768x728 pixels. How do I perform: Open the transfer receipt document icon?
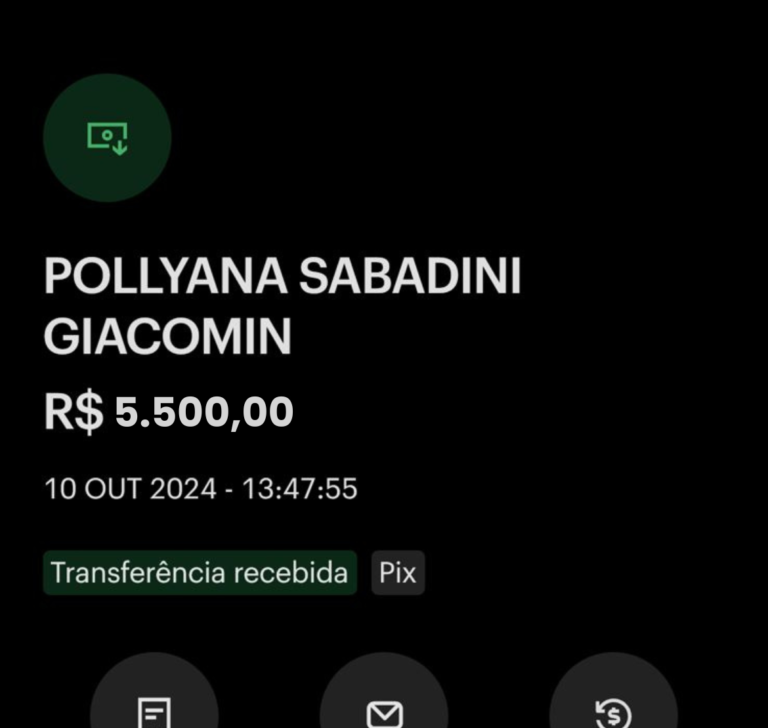coord(154,712)
